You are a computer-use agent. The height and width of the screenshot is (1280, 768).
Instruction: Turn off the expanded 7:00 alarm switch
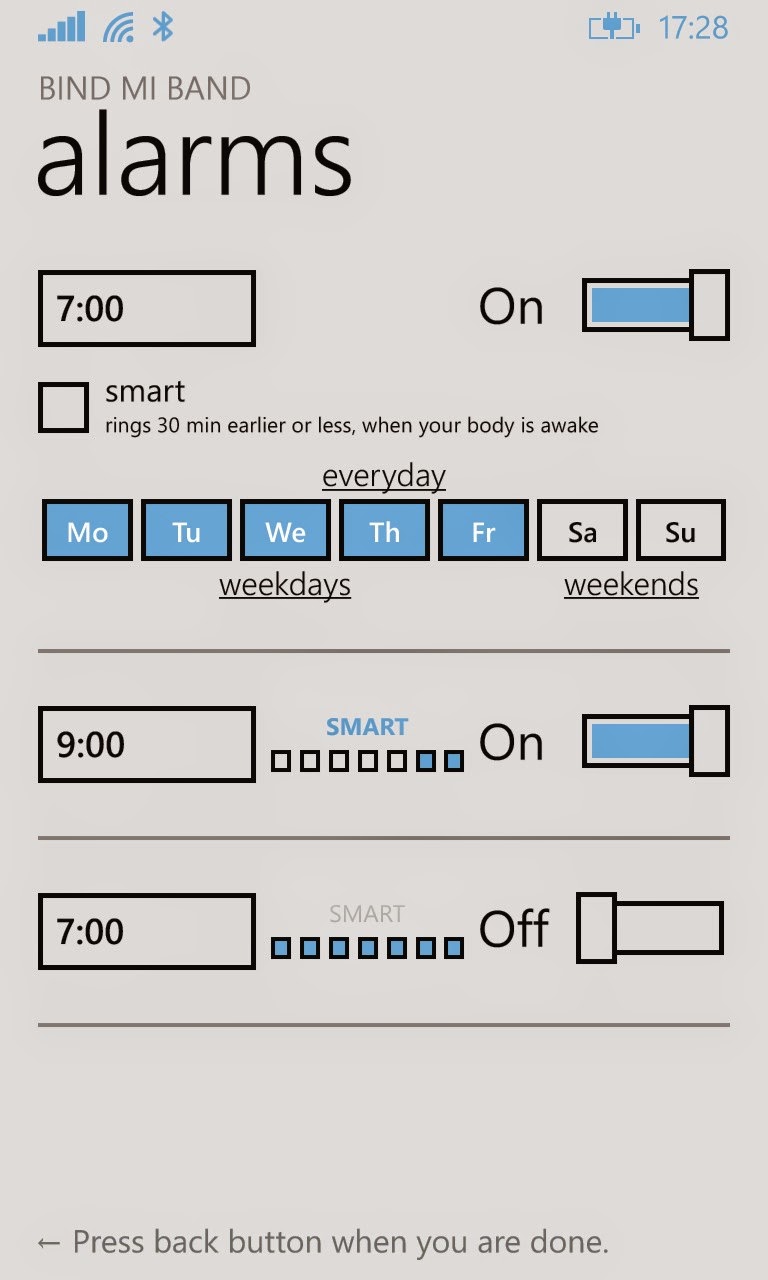click(655, 305)
